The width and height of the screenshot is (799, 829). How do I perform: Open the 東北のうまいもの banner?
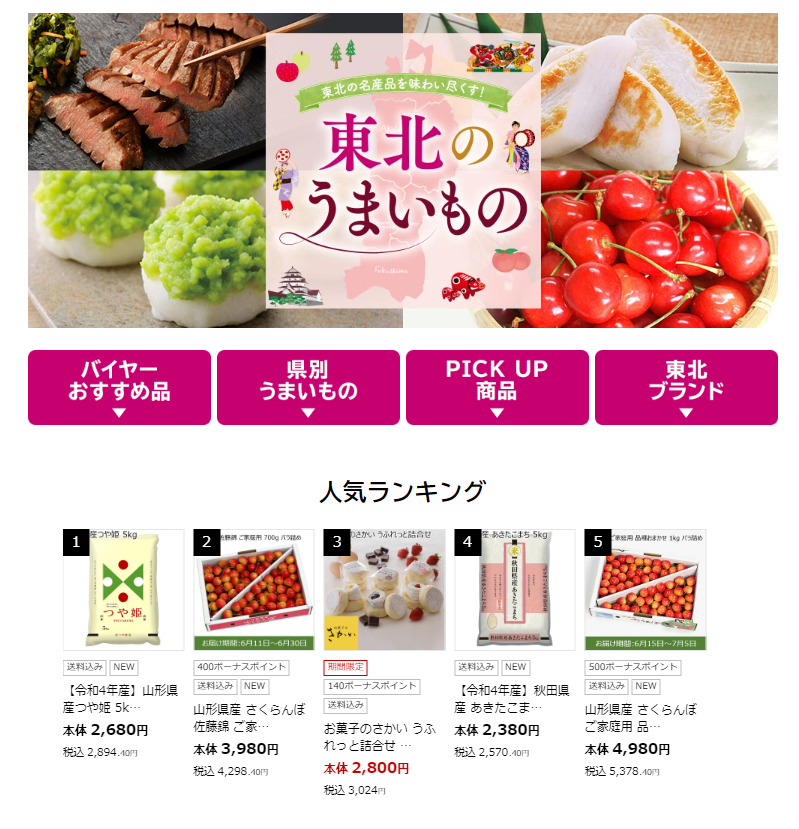402,170
